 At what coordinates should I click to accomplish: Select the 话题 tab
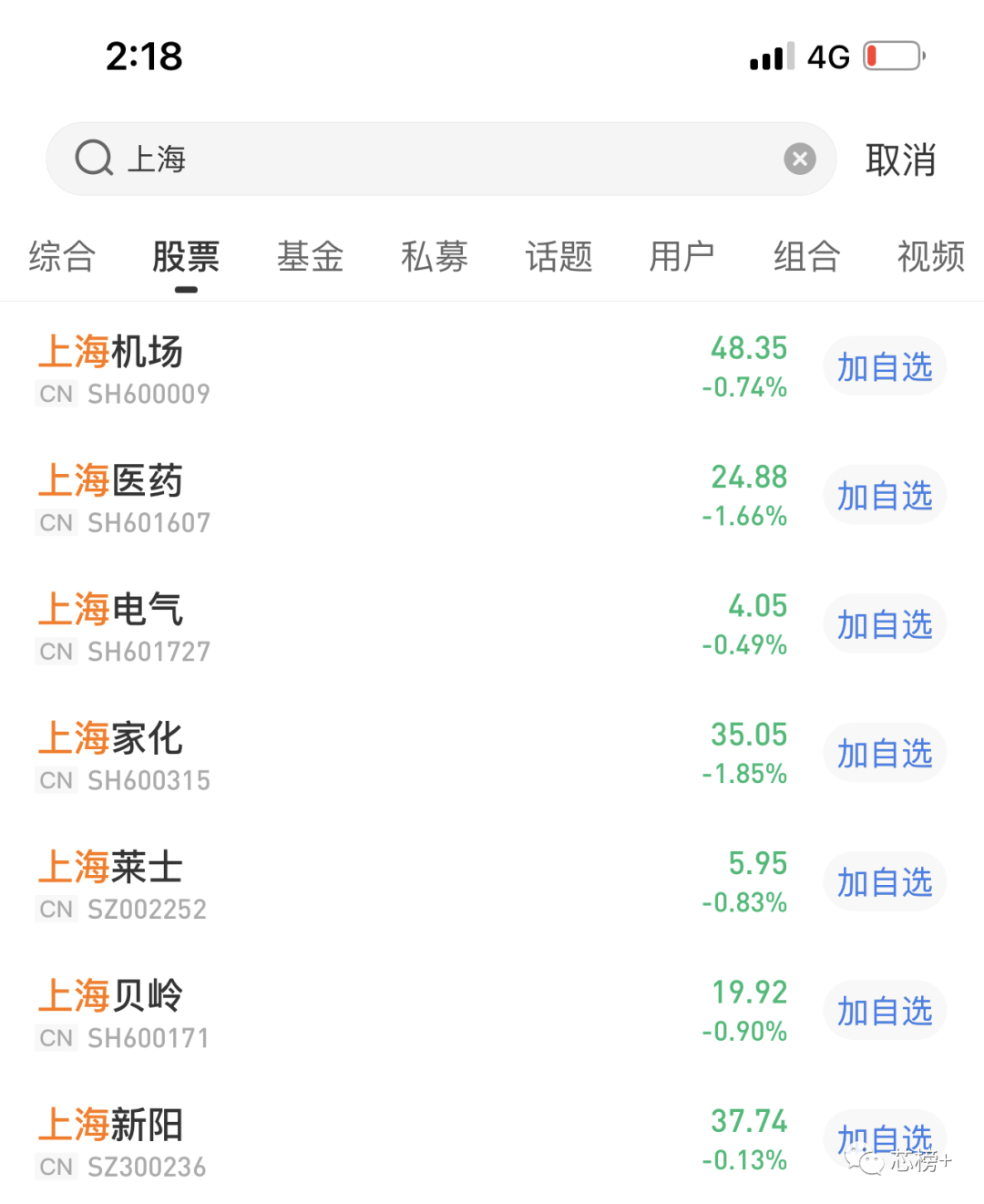[559, 256]
